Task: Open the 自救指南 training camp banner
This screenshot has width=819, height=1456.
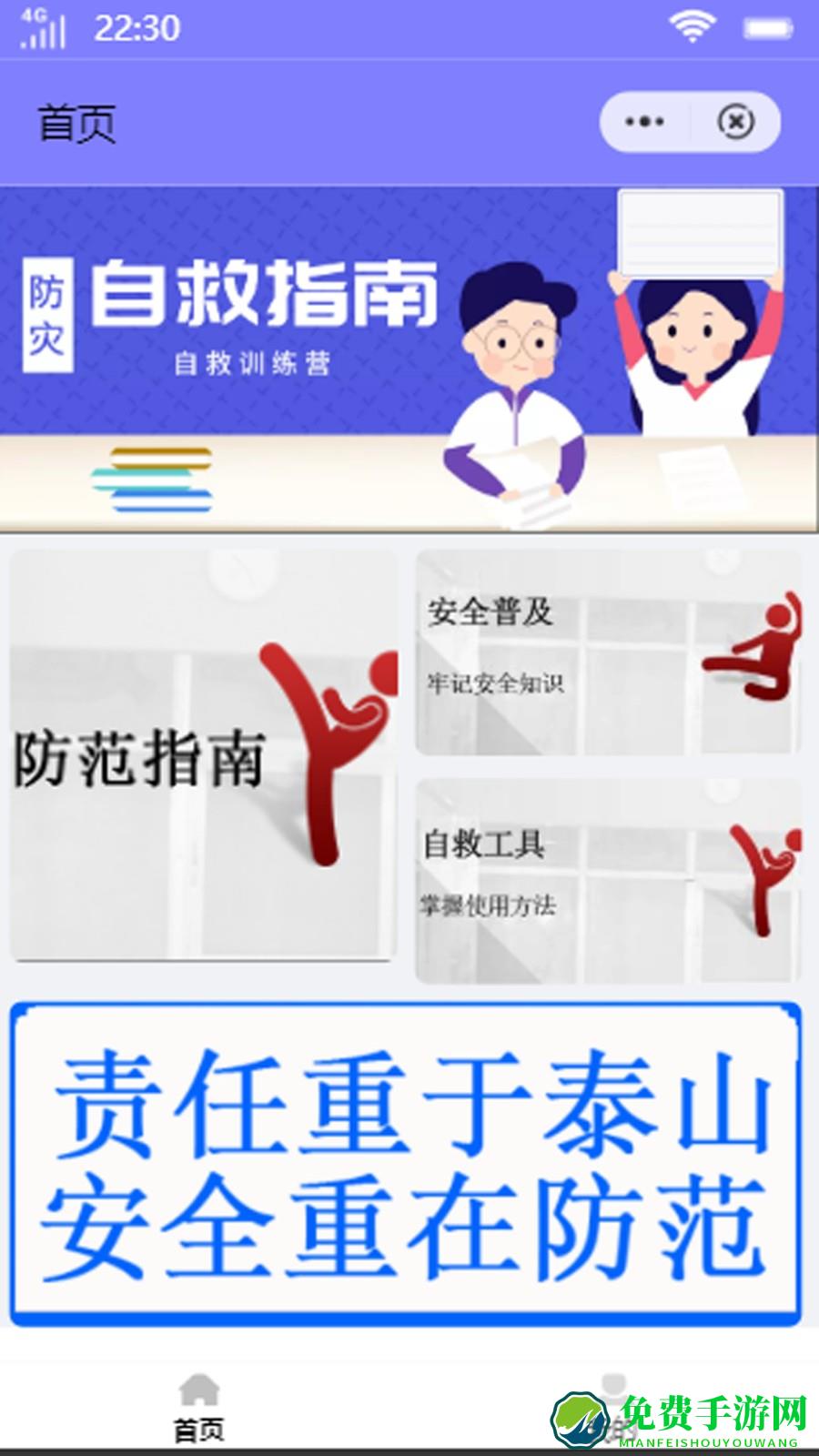Action: coord(409,359)
